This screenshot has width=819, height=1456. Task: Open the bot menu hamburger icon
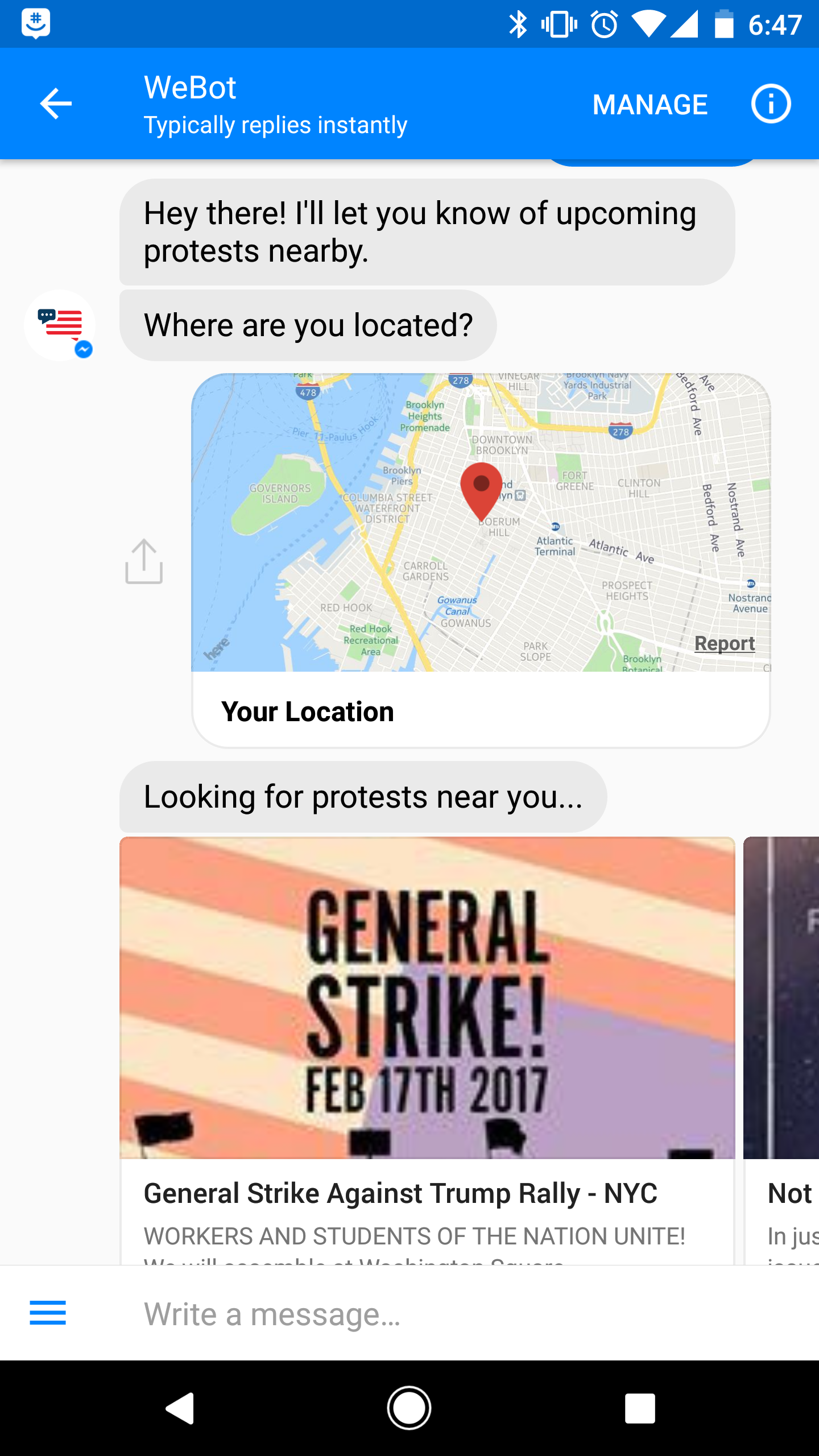click(48, 1313)
